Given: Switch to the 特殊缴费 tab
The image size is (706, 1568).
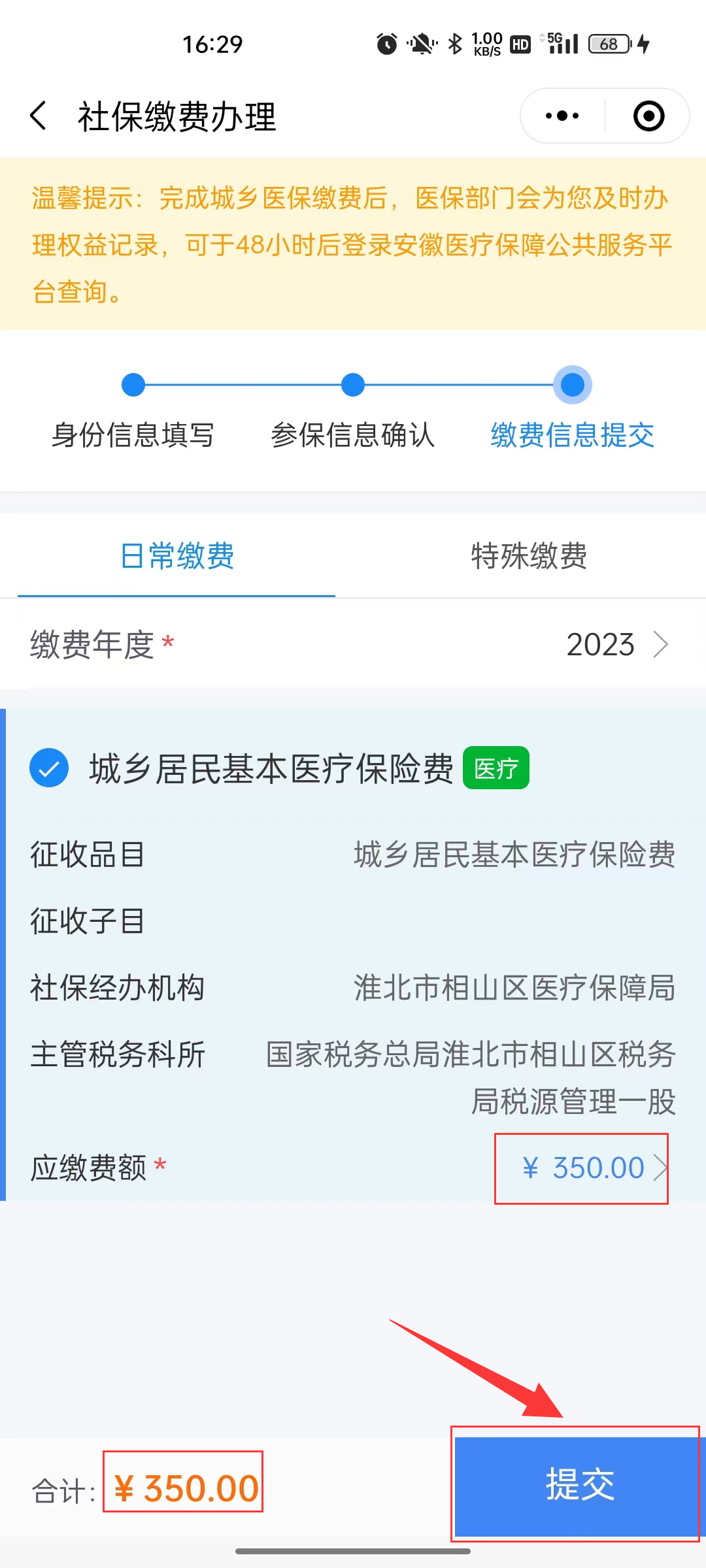Looking at the screenshot, I should click(529, 556).
